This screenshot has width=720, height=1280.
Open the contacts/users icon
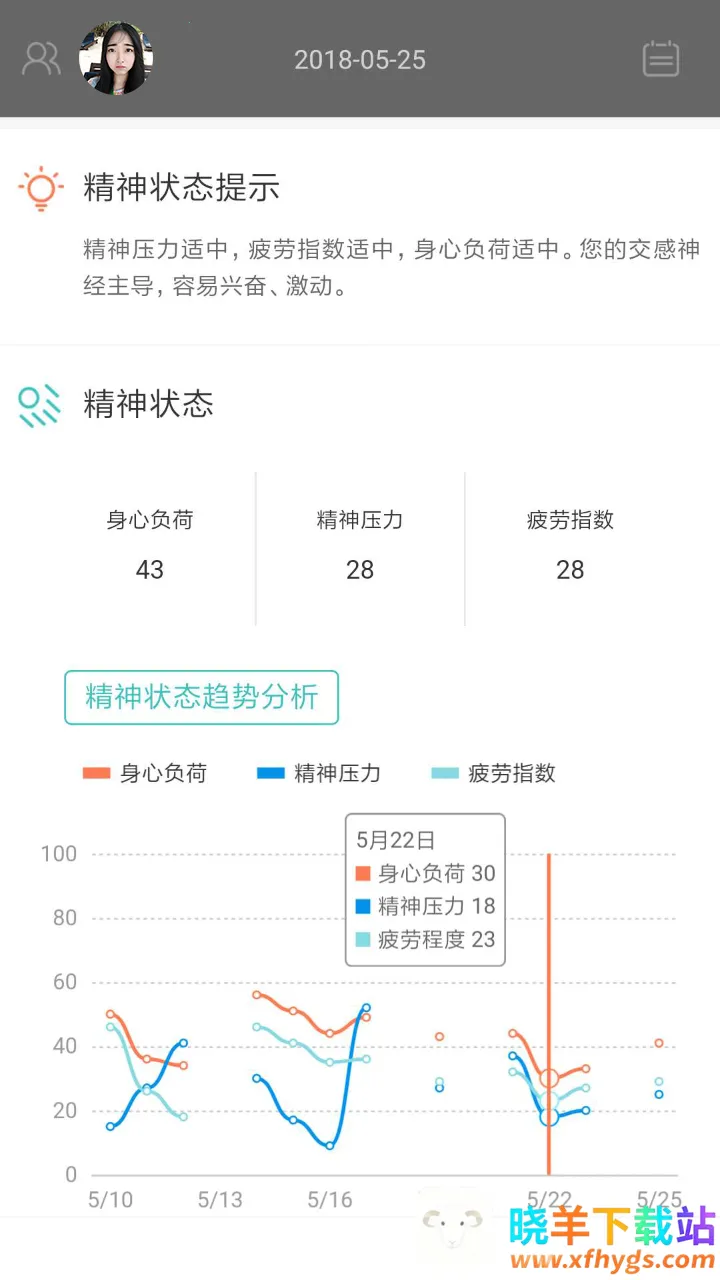pos(41,59)
